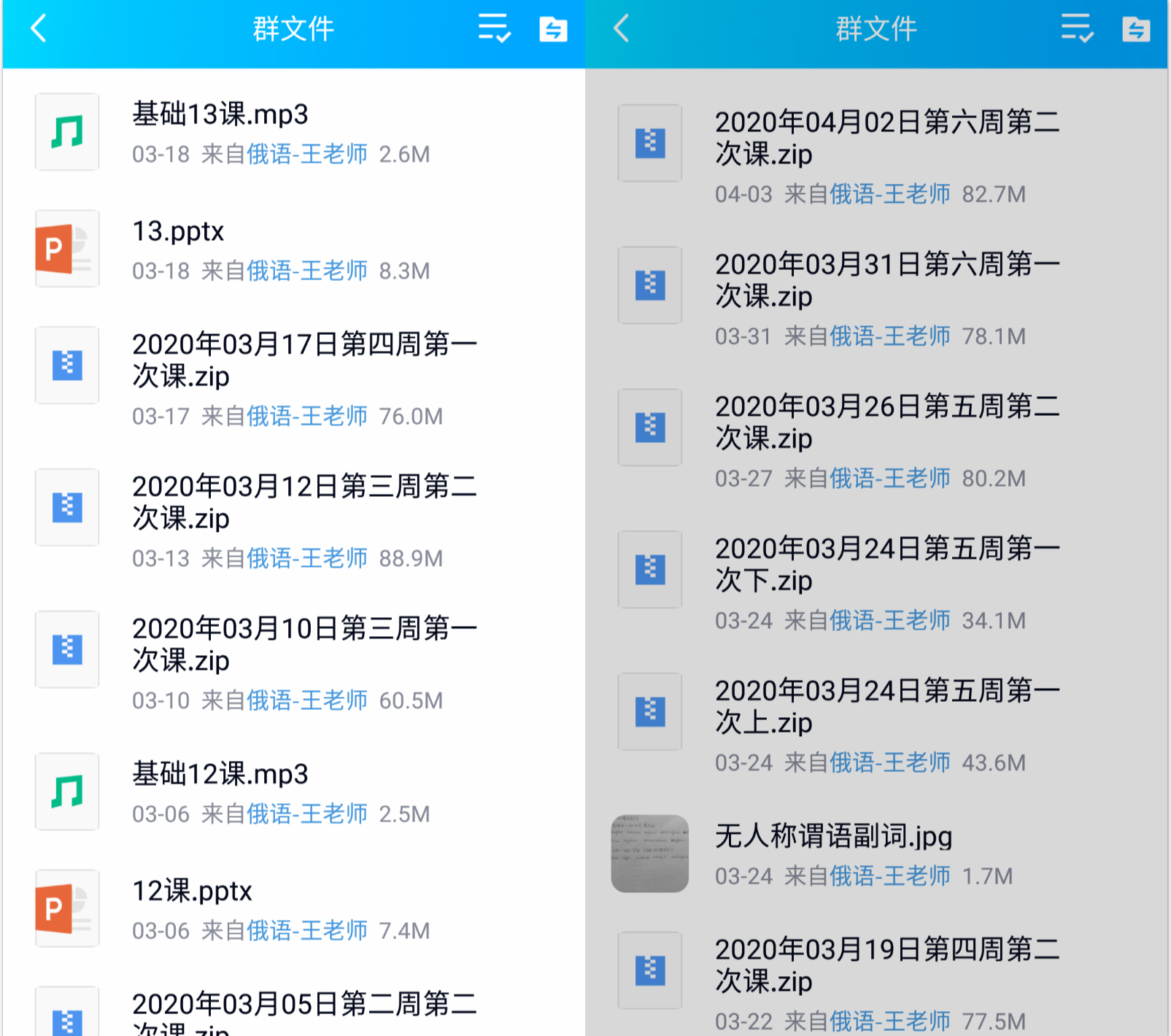This screenshot has height=1036, width=1171.
Task: Play the 基础12课.mp3 file
Action: [x=220, y=775]
